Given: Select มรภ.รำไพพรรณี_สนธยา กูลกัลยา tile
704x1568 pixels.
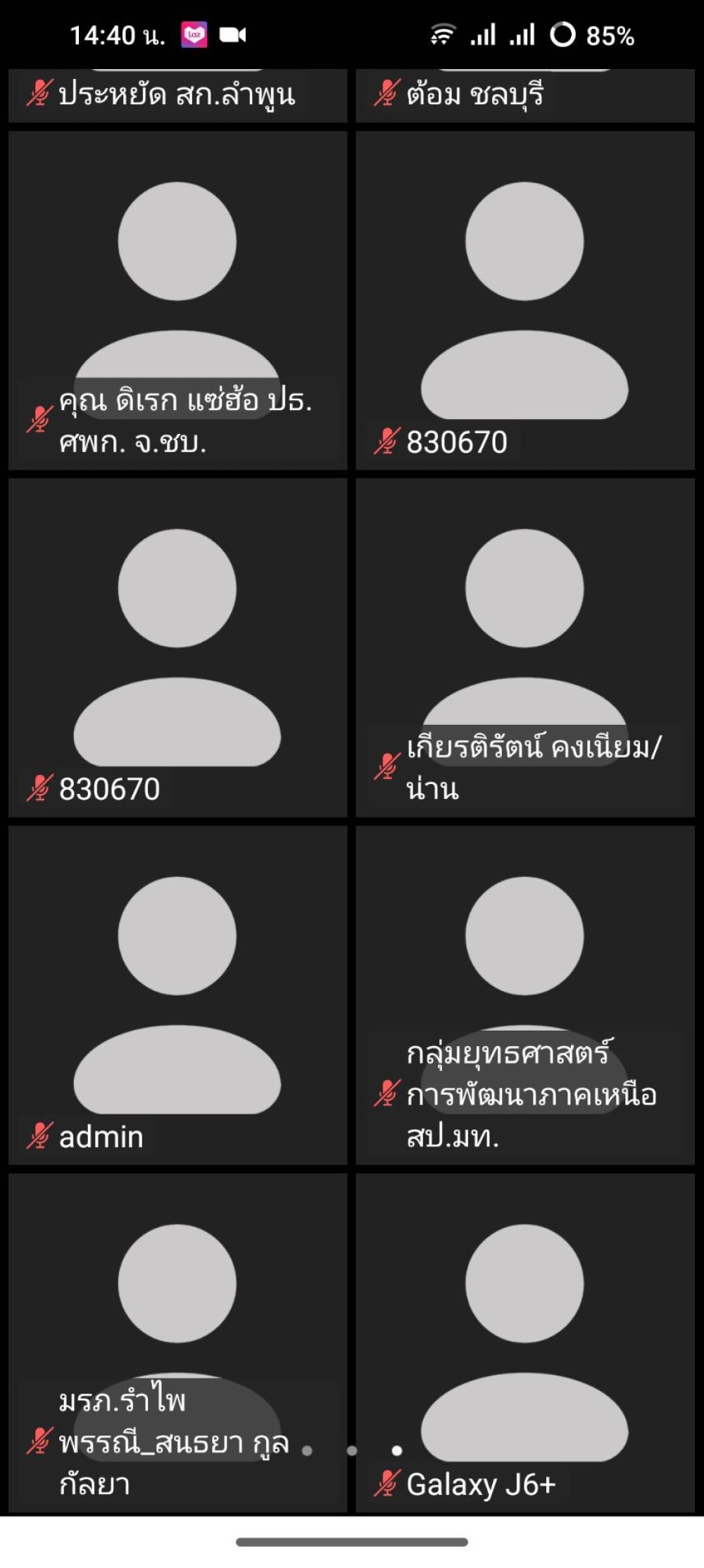Looking at the screenshot, I should pos(177,1343).
